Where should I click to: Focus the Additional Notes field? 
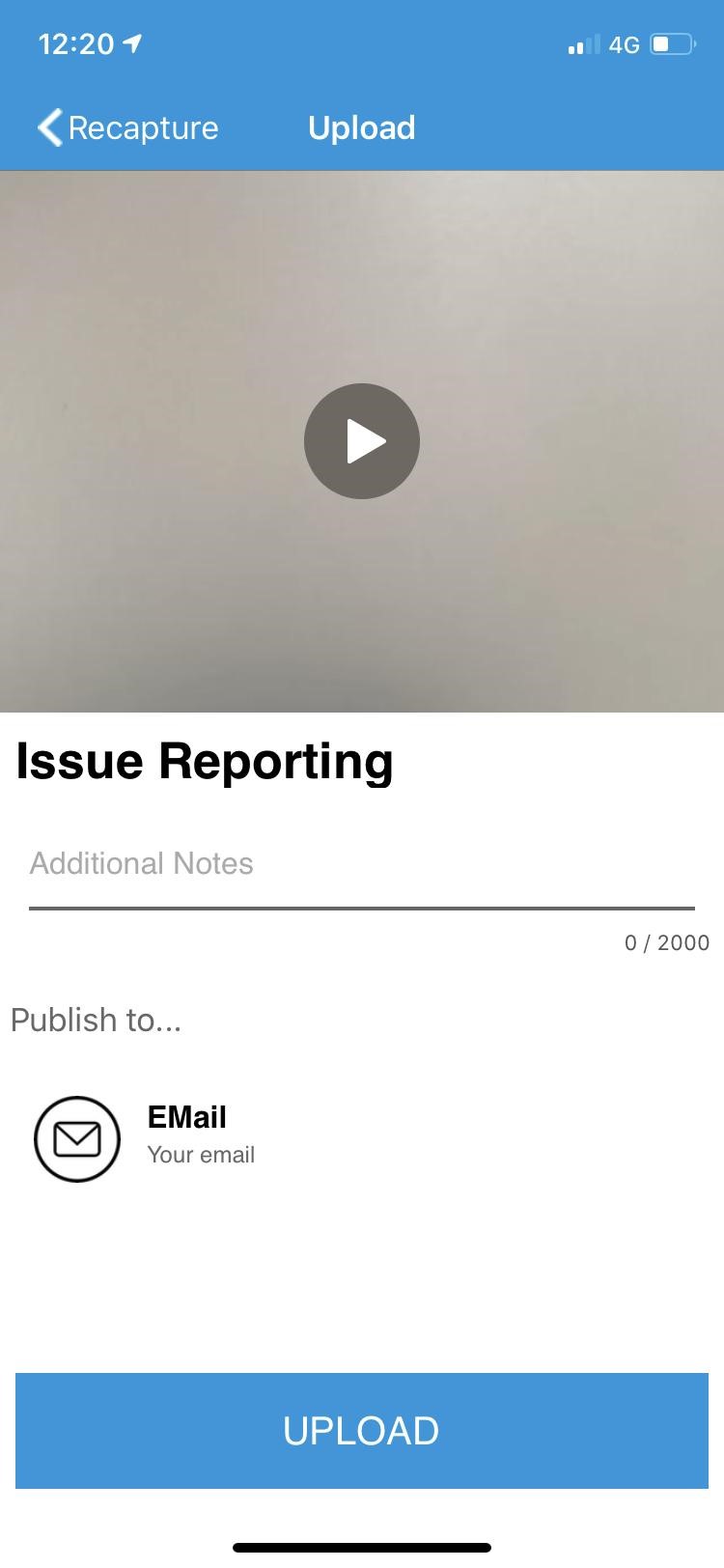point(362,864)
